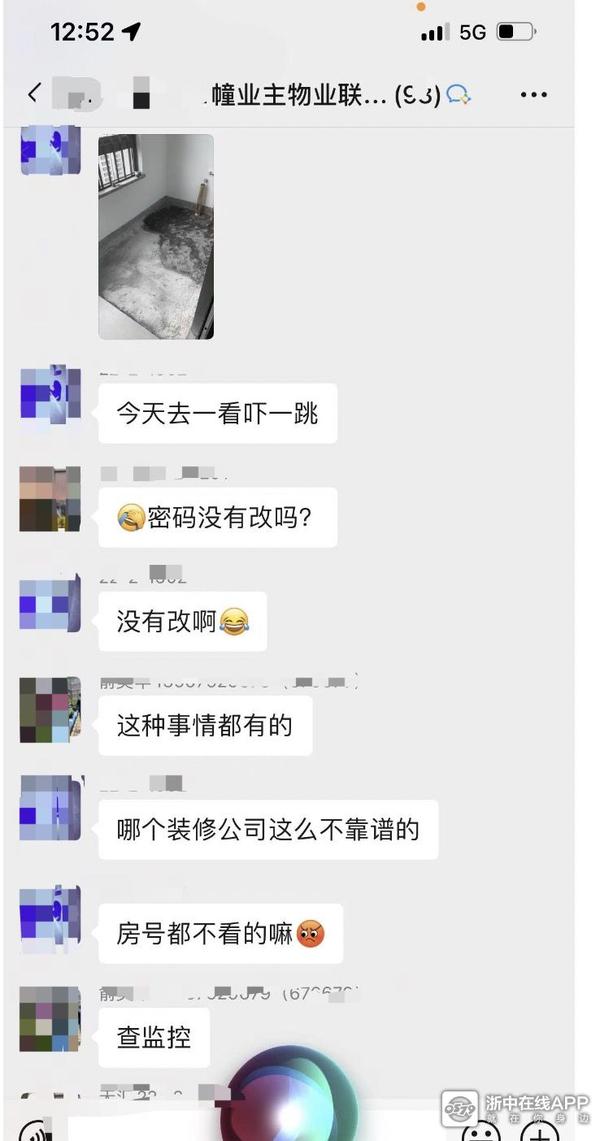This screenshot has height=1141, width=600.
Task: Open the group chat overflow menu
Action: pyautogui.click(x=534, y=95)
